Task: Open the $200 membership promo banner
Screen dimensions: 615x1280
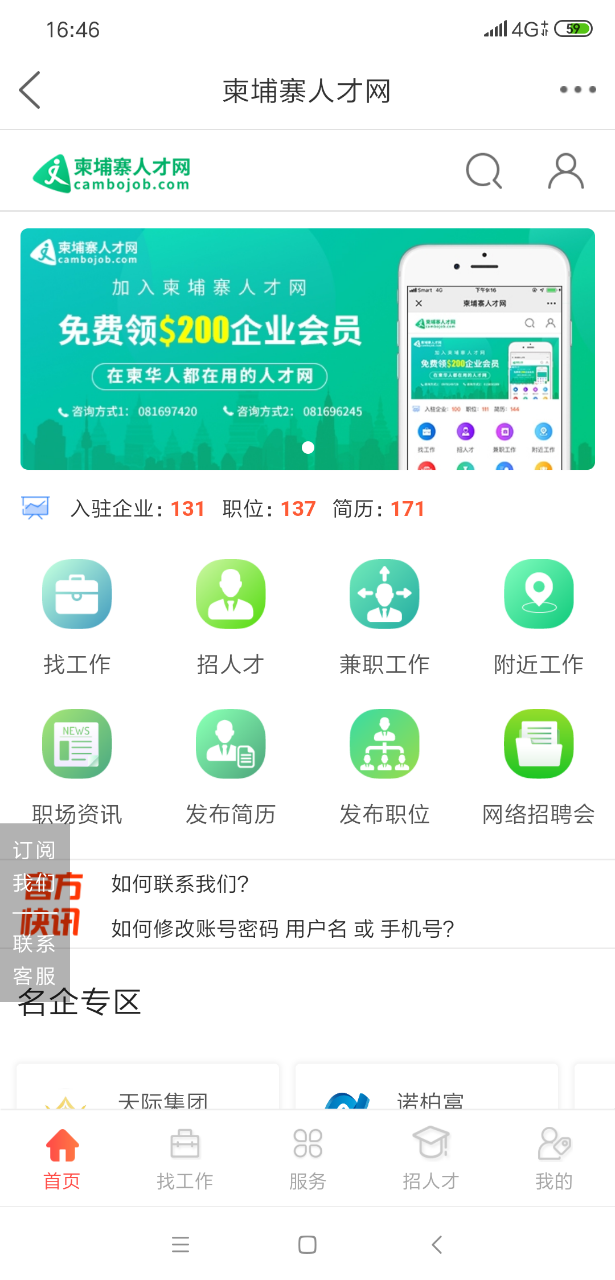Action: (307, 348)
